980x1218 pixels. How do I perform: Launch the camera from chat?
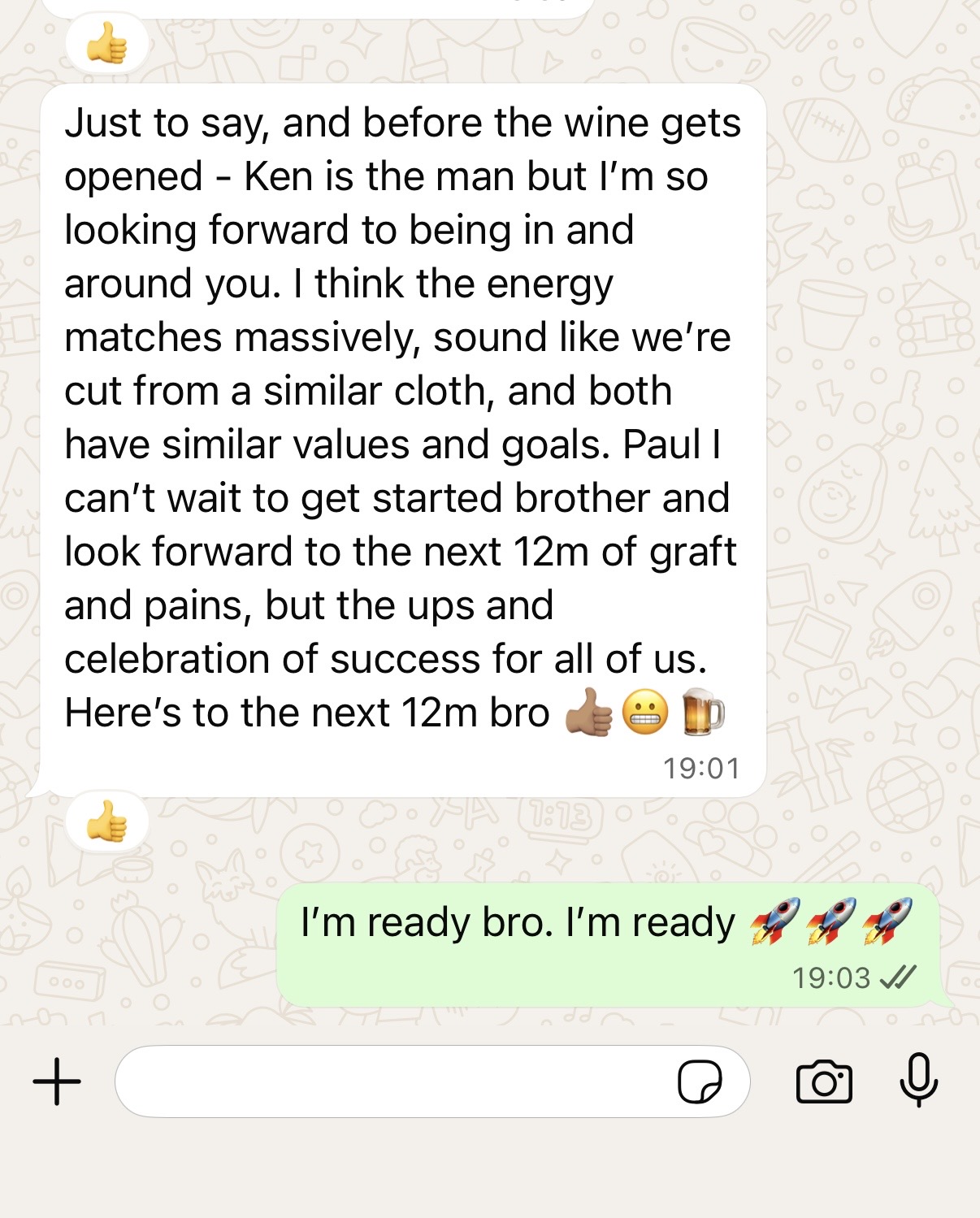pyautogui.click(x=824, y=1081)
